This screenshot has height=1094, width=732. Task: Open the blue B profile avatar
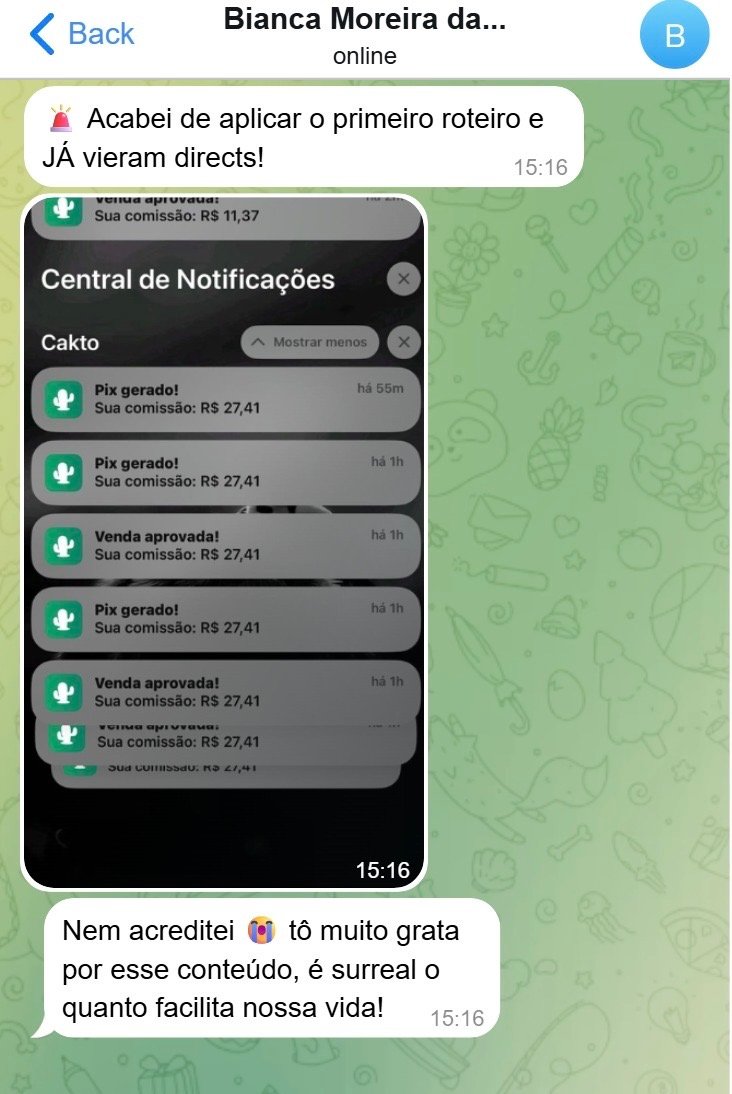[674, 35]
